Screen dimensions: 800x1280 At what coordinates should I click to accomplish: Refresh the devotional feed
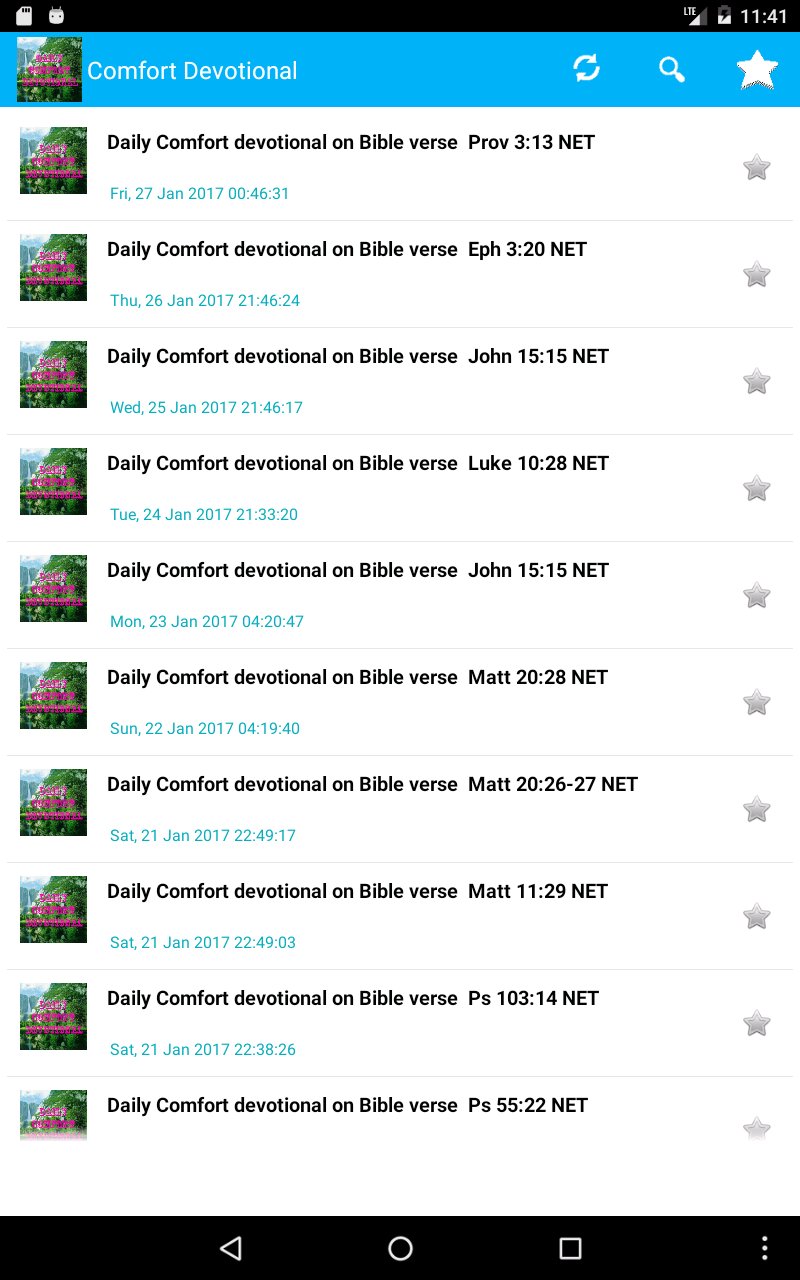[586, 69]
